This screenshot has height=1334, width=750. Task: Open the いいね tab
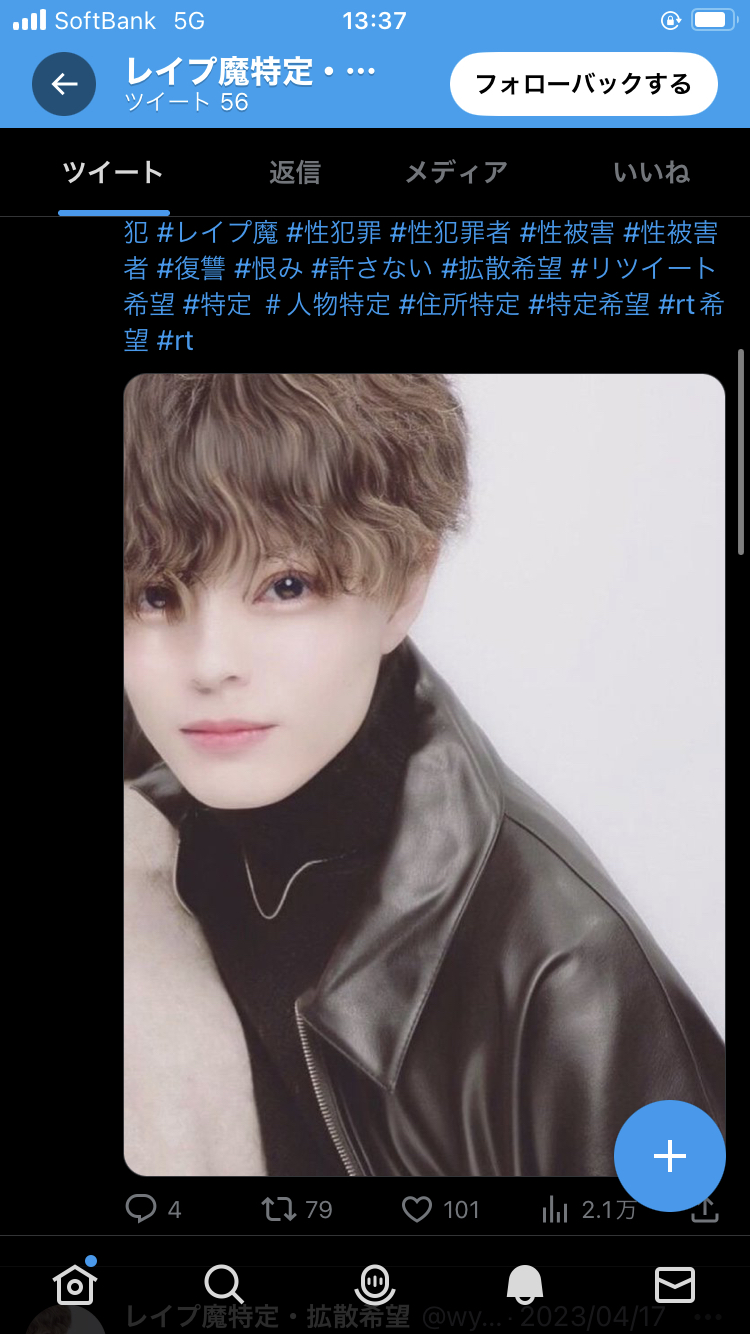click(x=651, y=172)
